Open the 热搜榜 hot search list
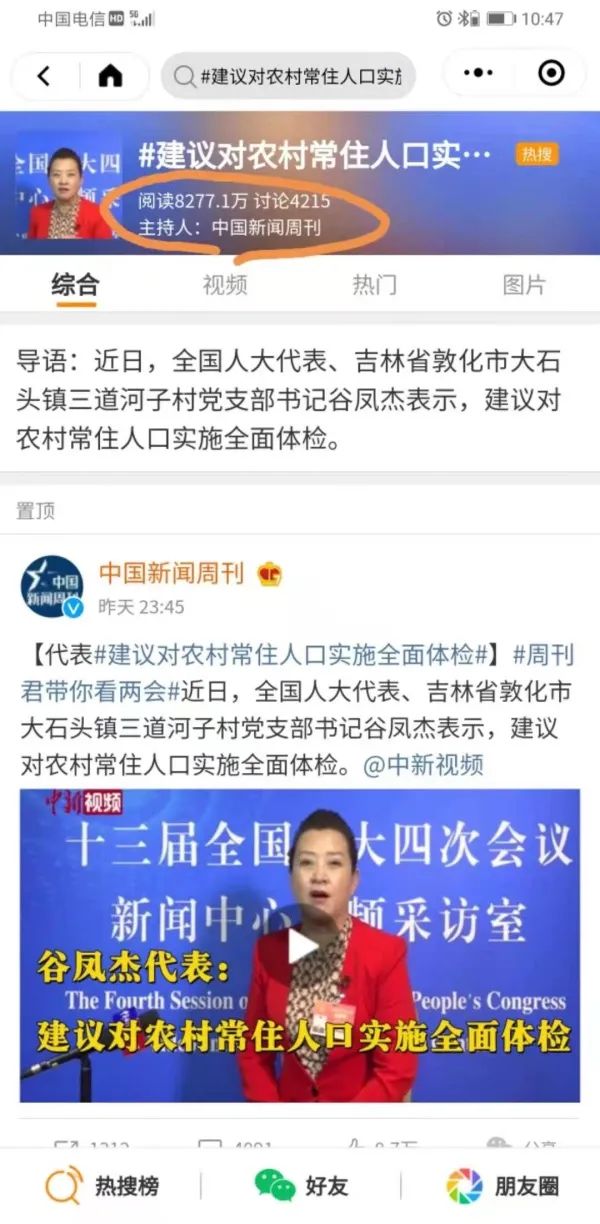Screen dimensions: 600x1224 coord(103,1187)
